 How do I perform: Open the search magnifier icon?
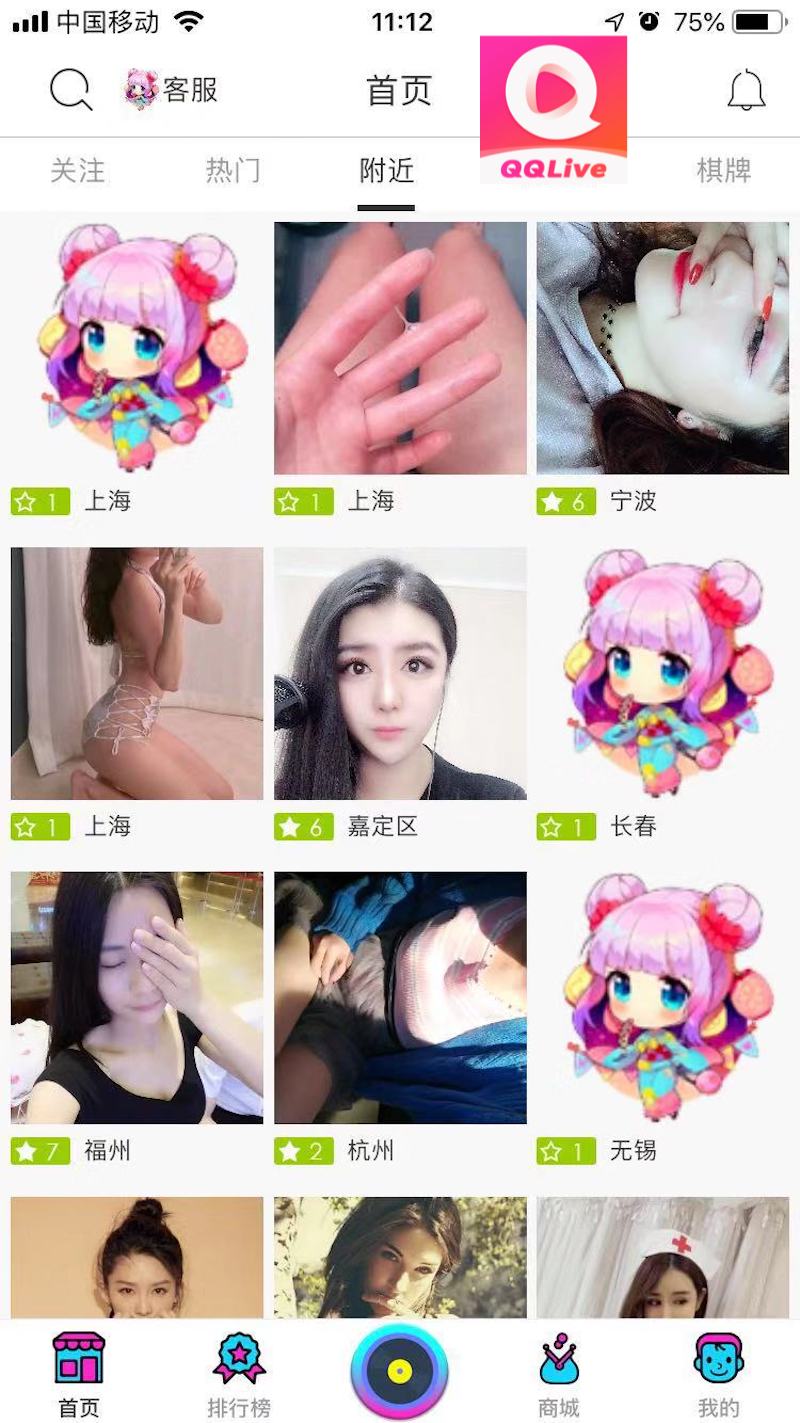point(66,90)
